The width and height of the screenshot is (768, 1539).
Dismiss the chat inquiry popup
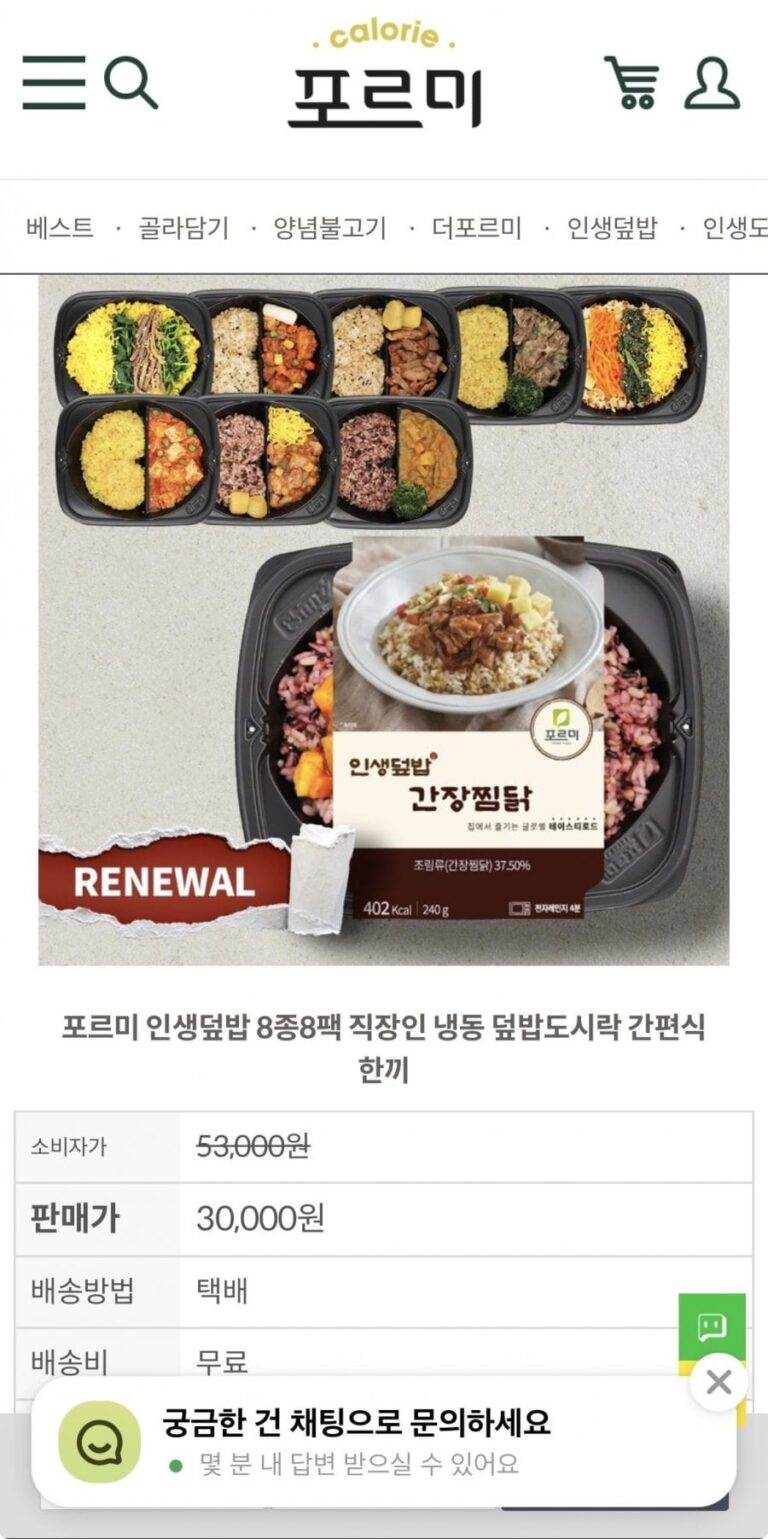click(718, 1382)
